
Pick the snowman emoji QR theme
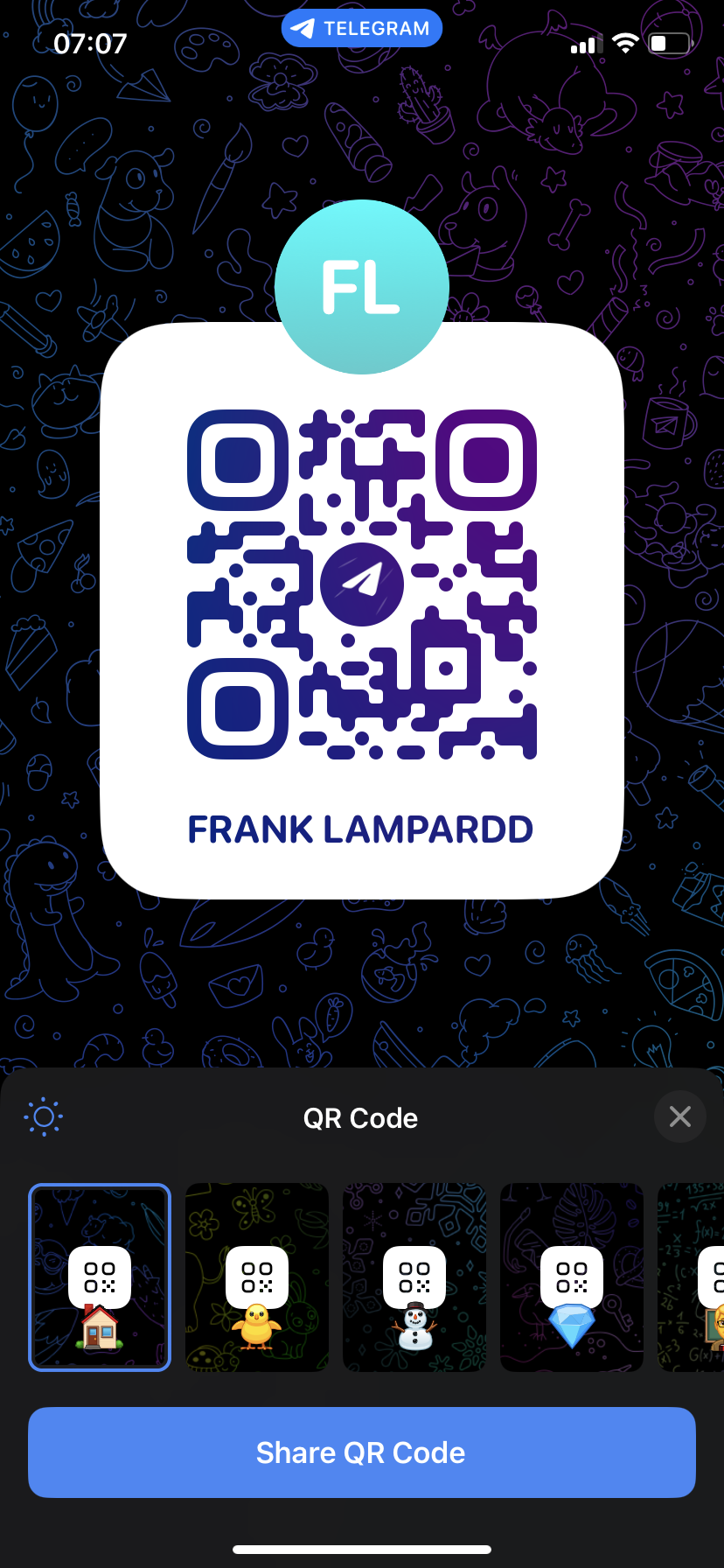(x=414, y=1277)
